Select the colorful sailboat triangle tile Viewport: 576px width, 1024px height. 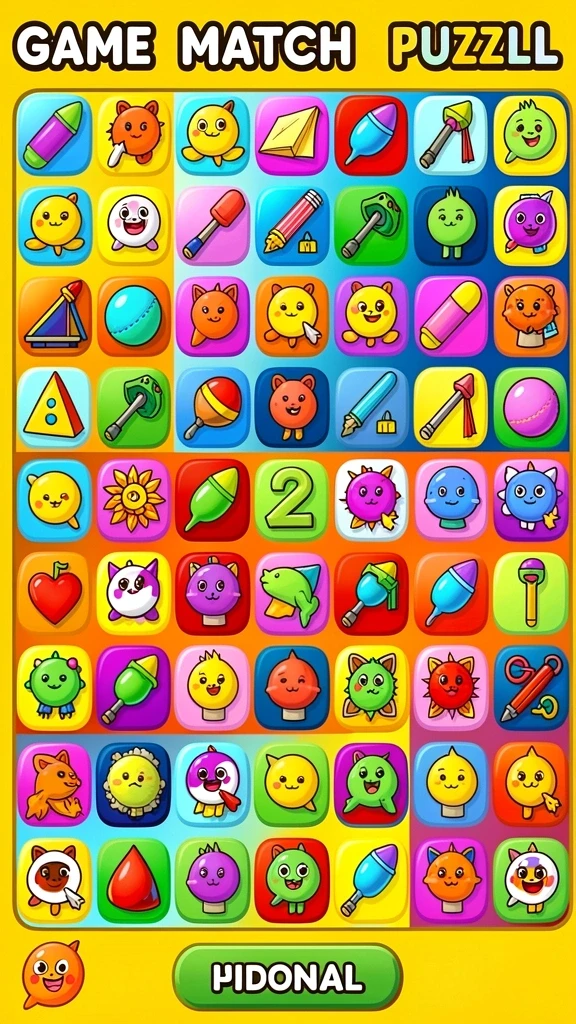pos(54,317)
